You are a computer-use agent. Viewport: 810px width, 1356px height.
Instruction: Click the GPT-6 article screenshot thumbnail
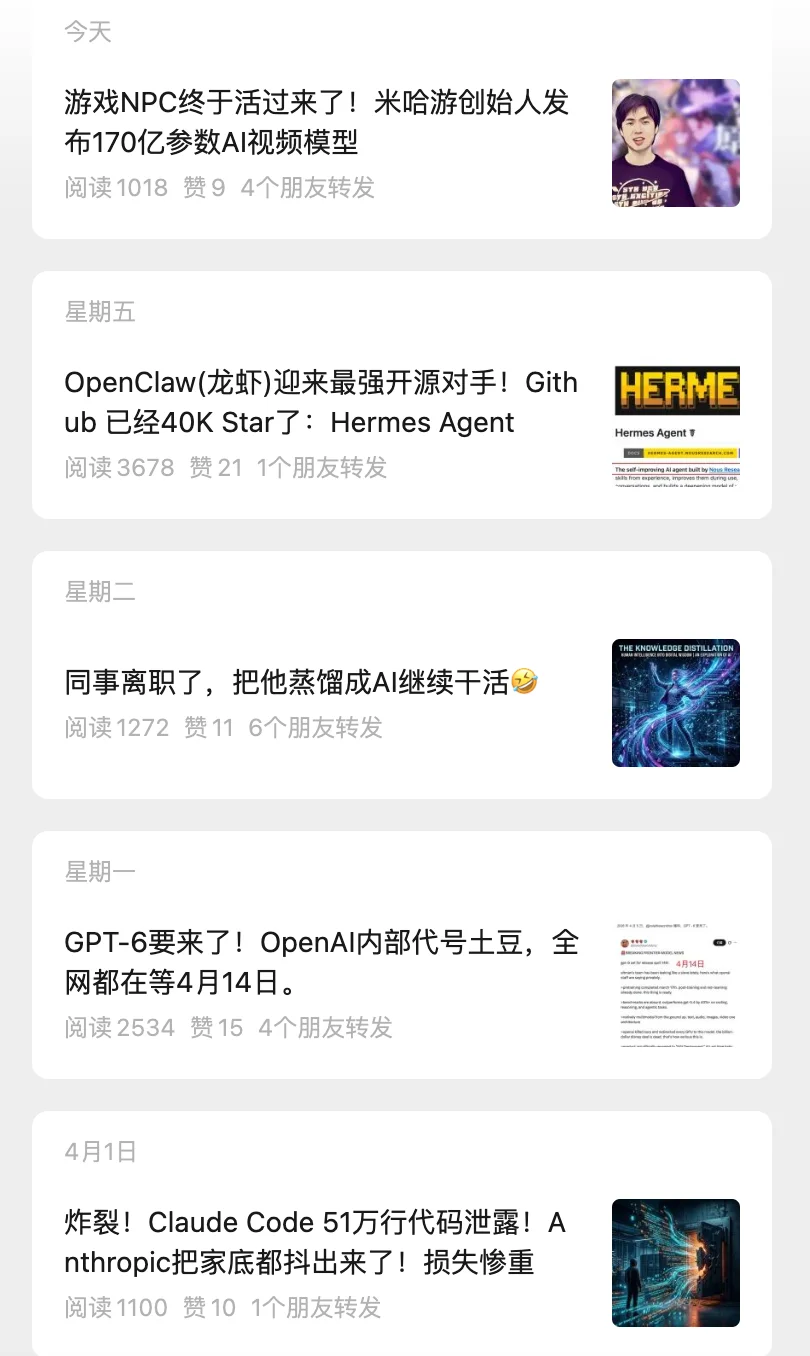[x=676, y=982]
